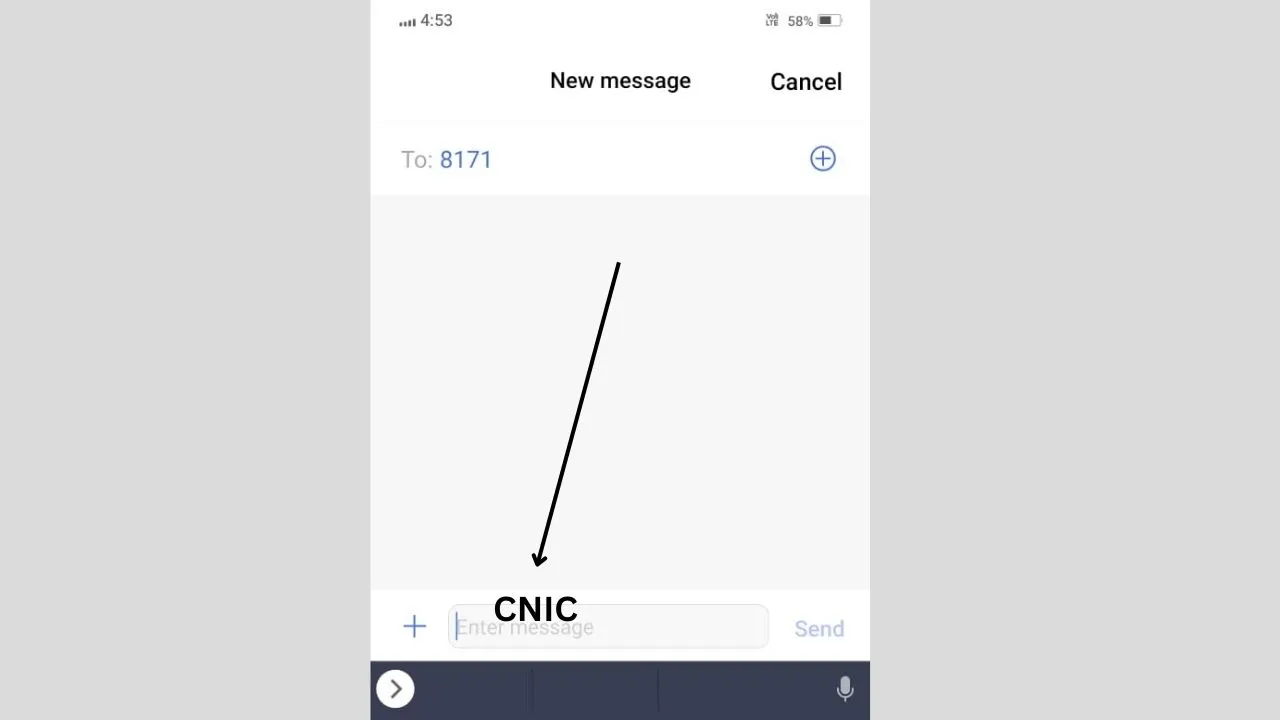Expand the keyboard toolbar arrow
Image resolution: width=1280 pixels, height=720 pixels.
395,689
